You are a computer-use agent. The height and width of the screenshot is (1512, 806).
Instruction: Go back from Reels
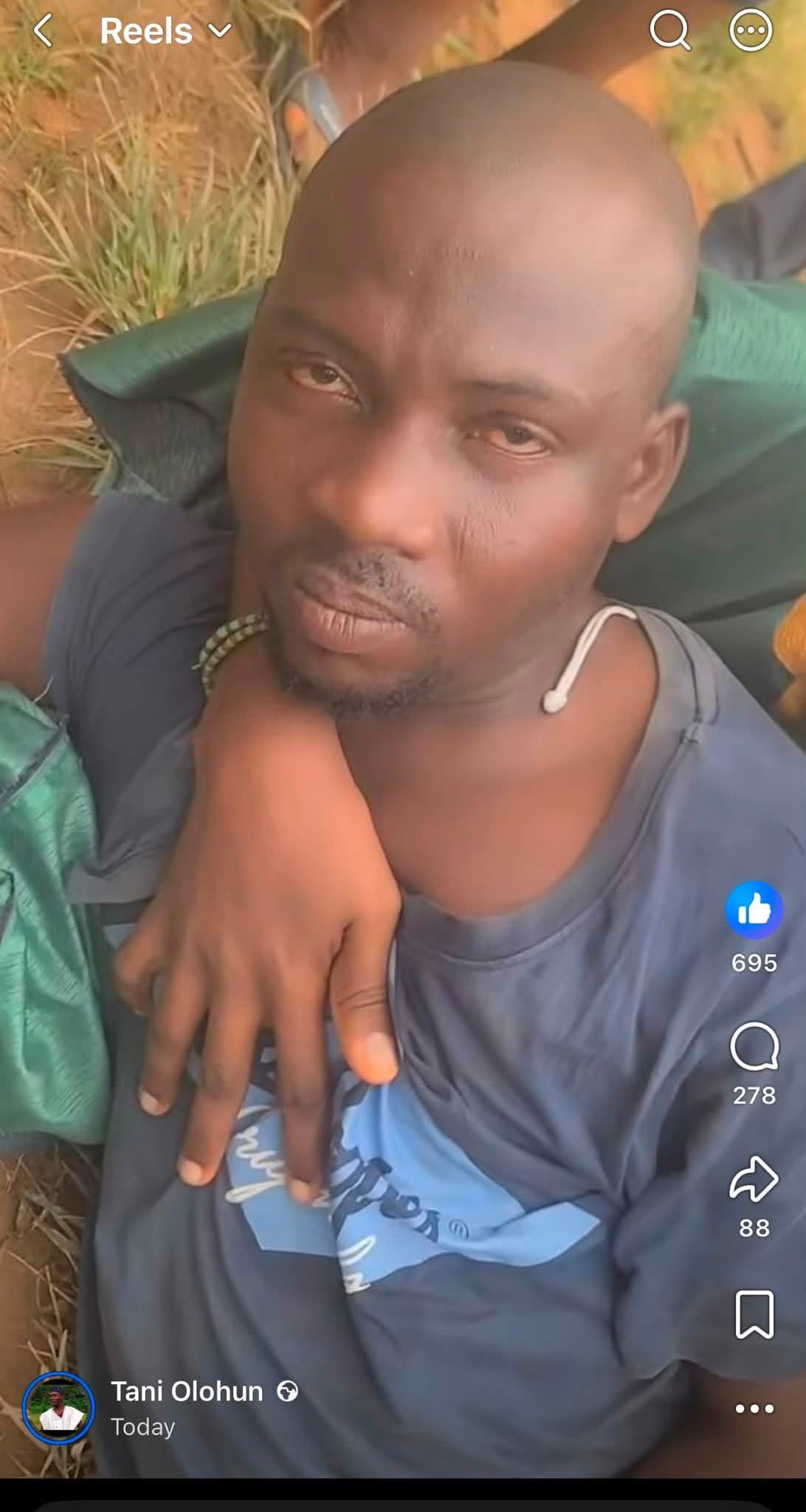[43, 32]
